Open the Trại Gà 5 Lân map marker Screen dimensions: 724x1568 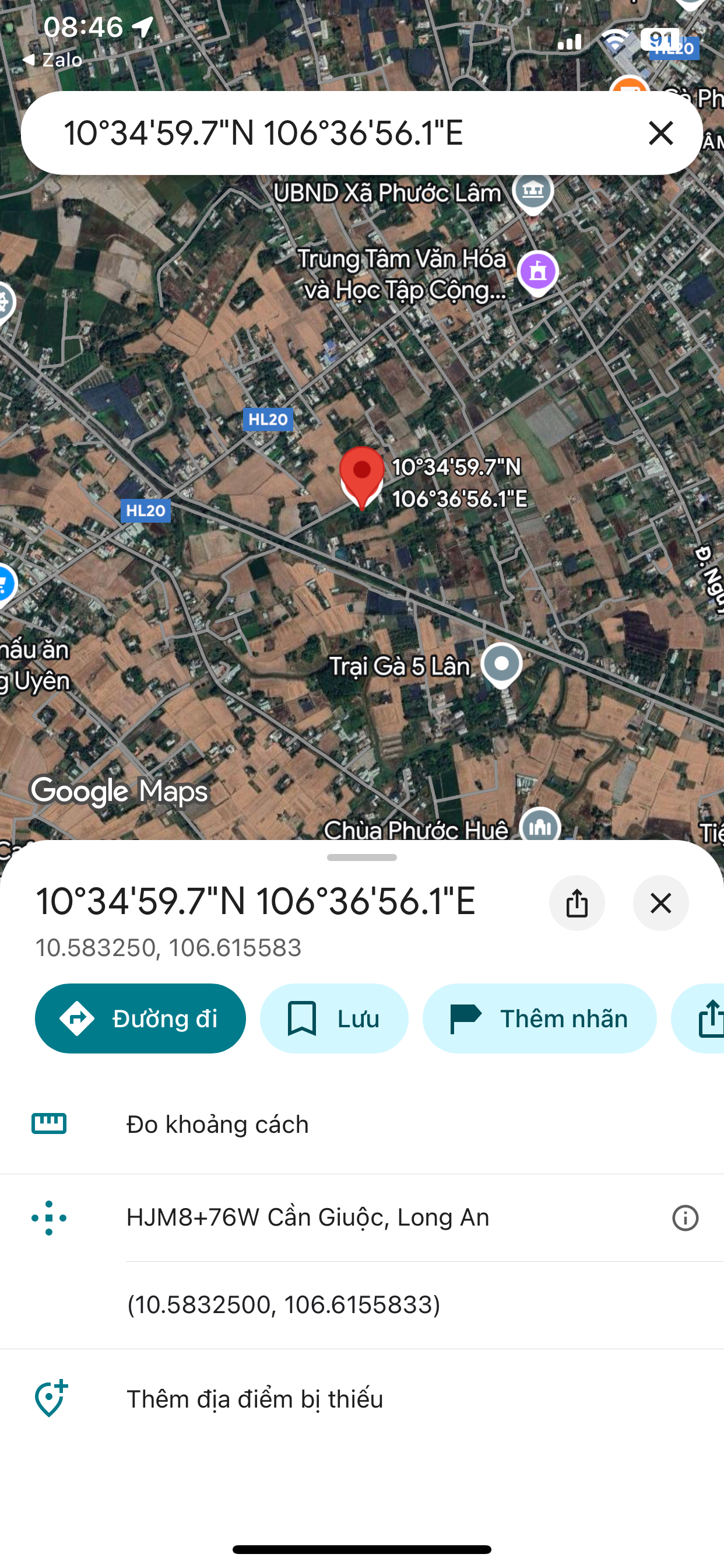point(501,666)
